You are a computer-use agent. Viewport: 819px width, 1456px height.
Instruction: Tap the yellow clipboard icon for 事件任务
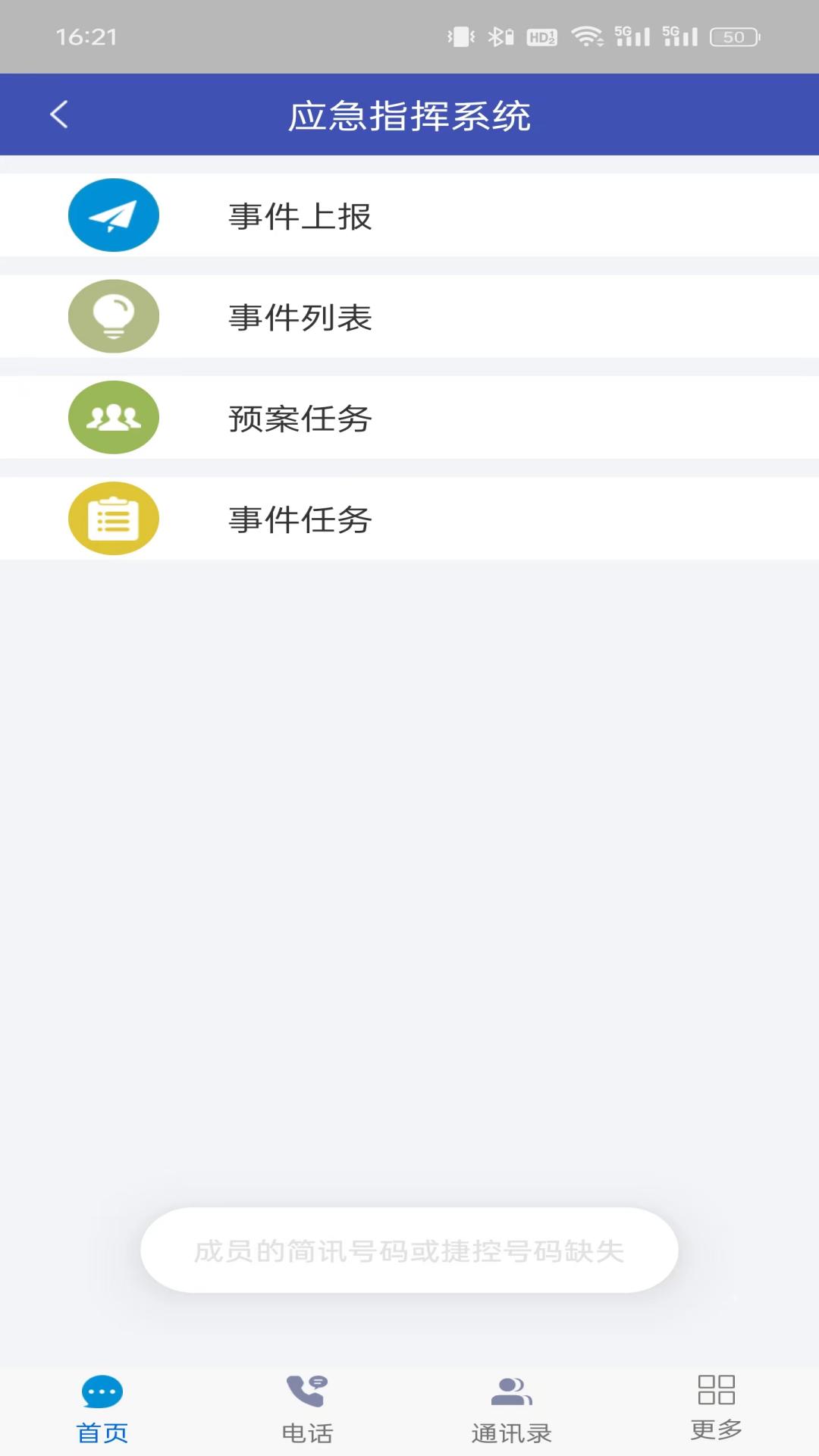point(113,519)
